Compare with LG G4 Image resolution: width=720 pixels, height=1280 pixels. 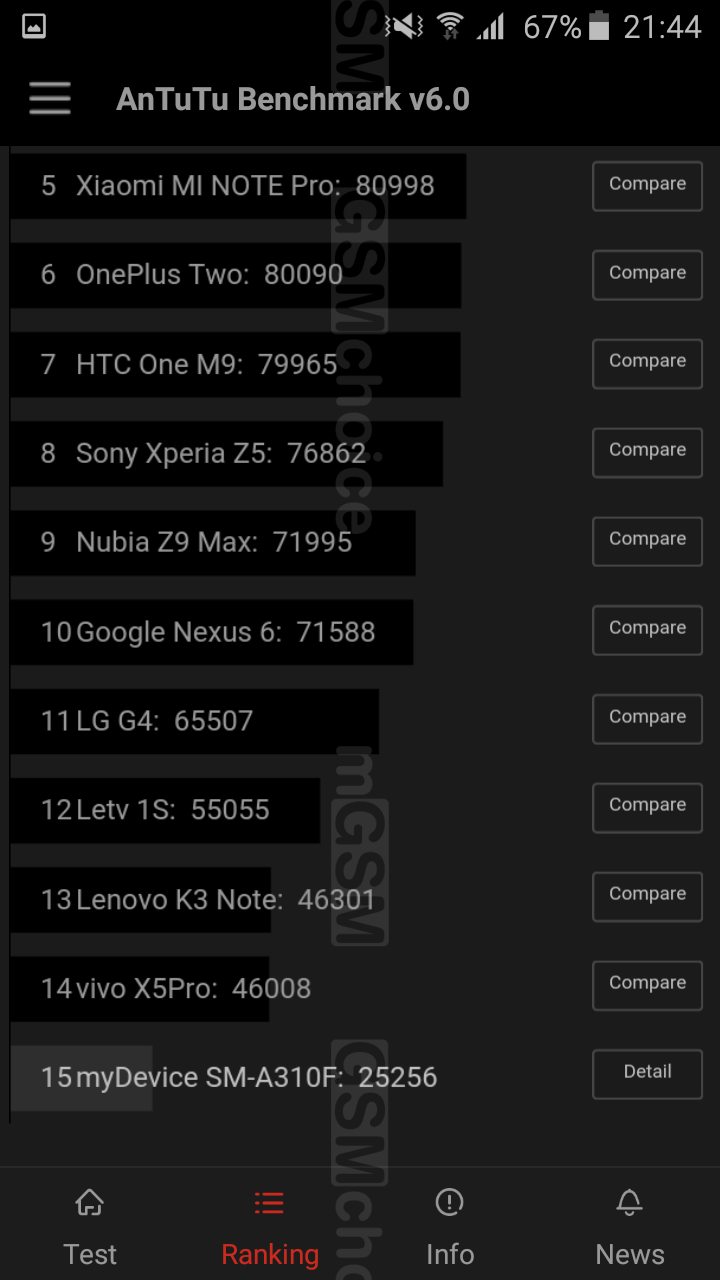click(x=647, y=719)
